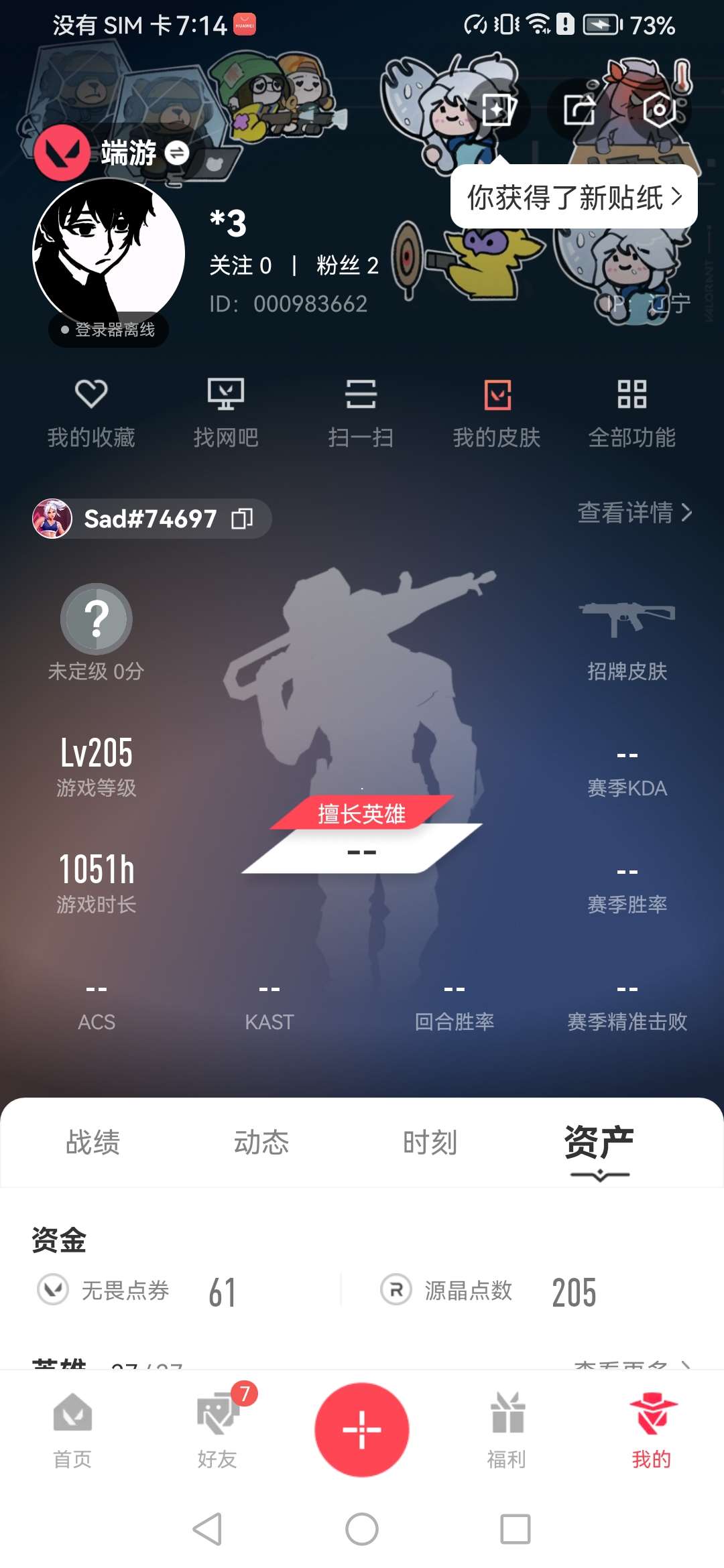The image size is (724, 1568).
Task: Tap the red plus button
Action: pos(362,1429)
